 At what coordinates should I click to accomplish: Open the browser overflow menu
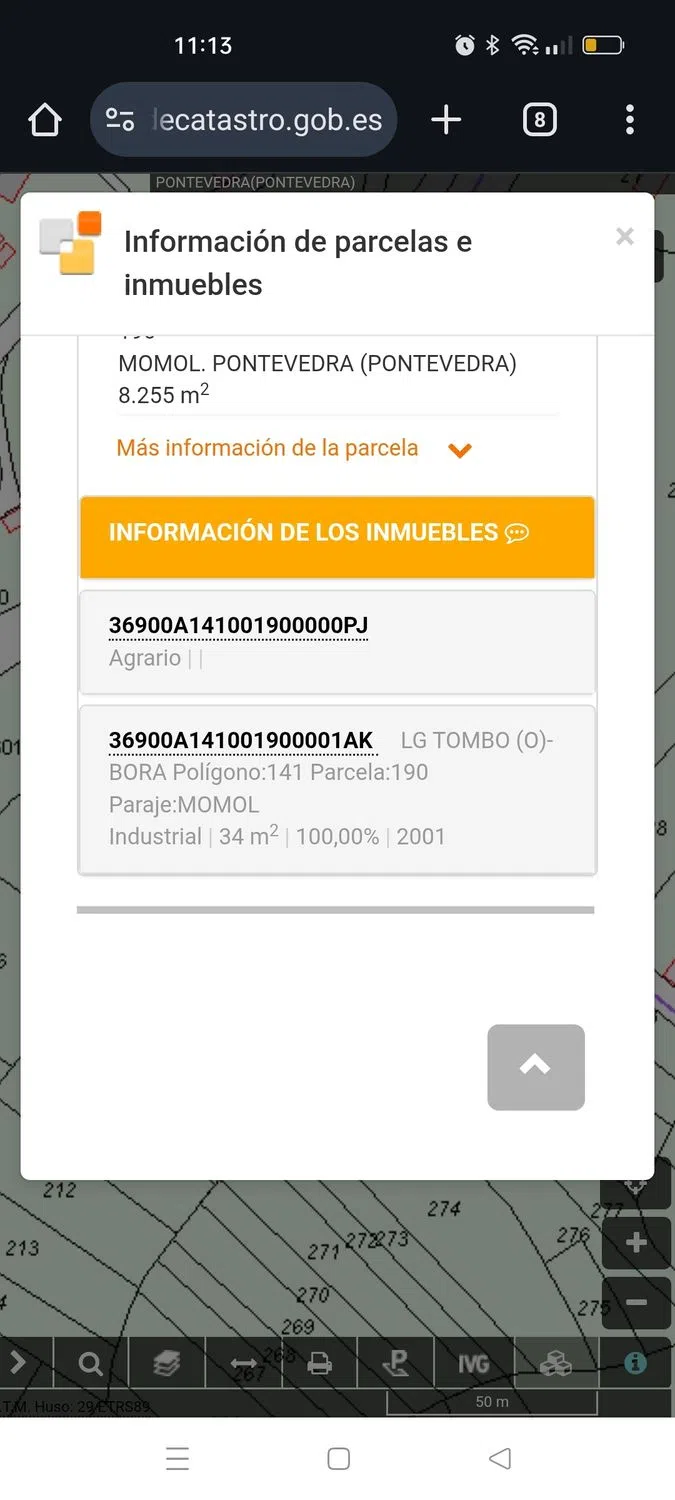click(629, 121)
